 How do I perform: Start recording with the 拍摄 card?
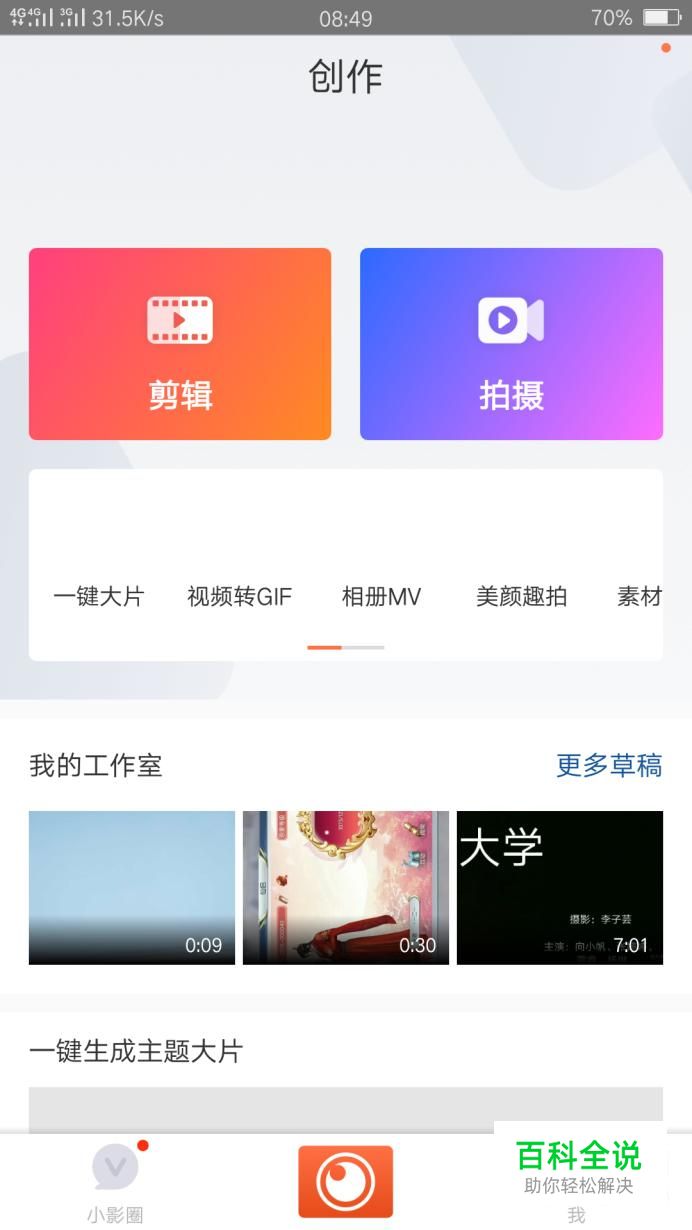(x=511, y=344)
